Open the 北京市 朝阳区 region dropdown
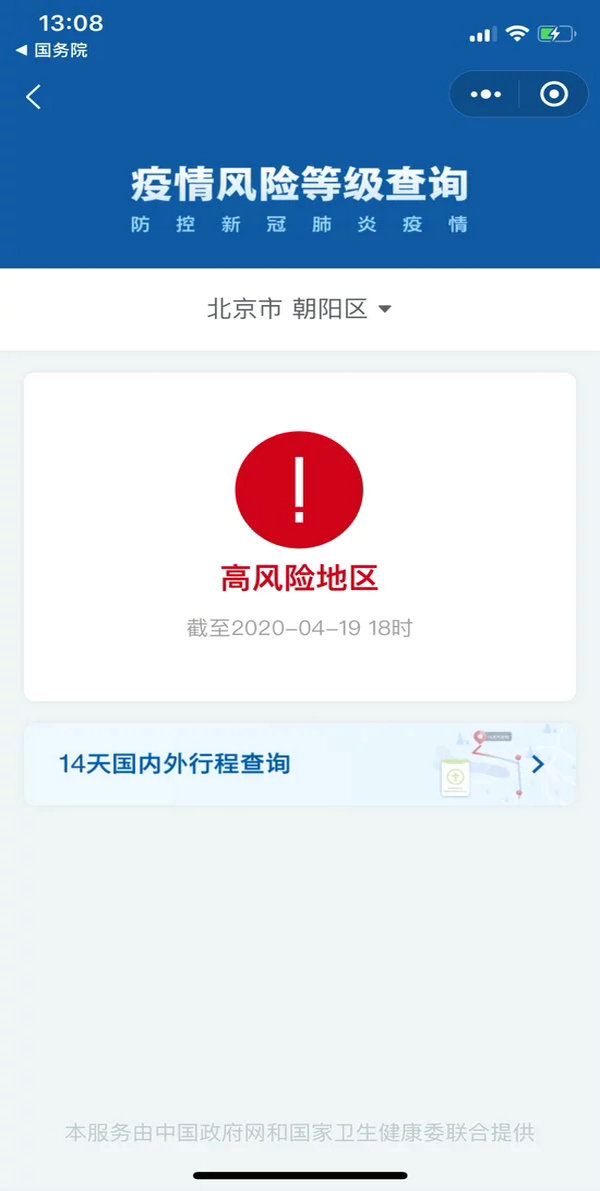600x1191 pixels. pos(299,309)
